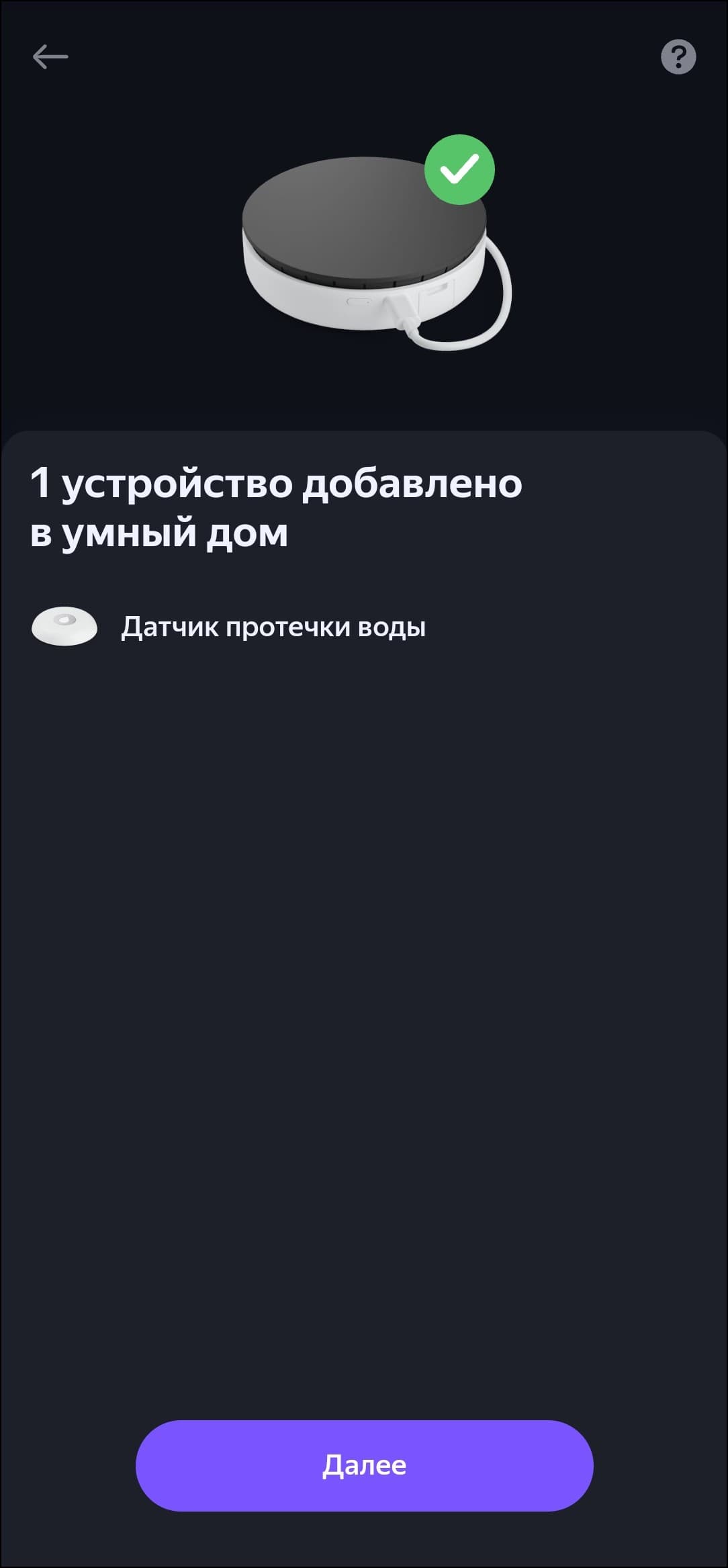Image resolution: width=728 pixels, height=1568 pixels.
Task: Open the help question mark
Action: click(678, 56)
